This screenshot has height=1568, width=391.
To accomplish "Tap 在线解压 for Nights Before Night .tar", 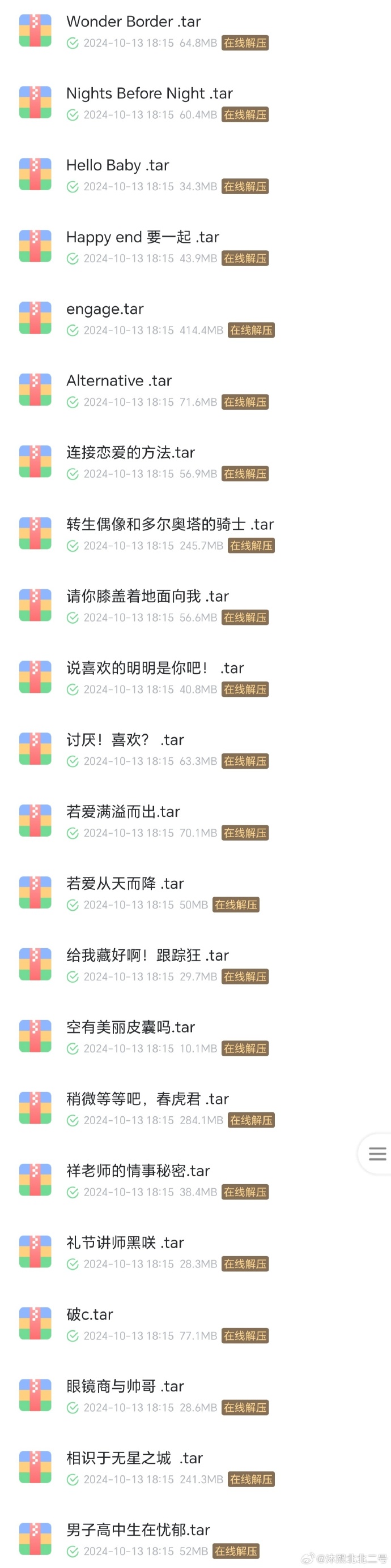I will [245, 115].
